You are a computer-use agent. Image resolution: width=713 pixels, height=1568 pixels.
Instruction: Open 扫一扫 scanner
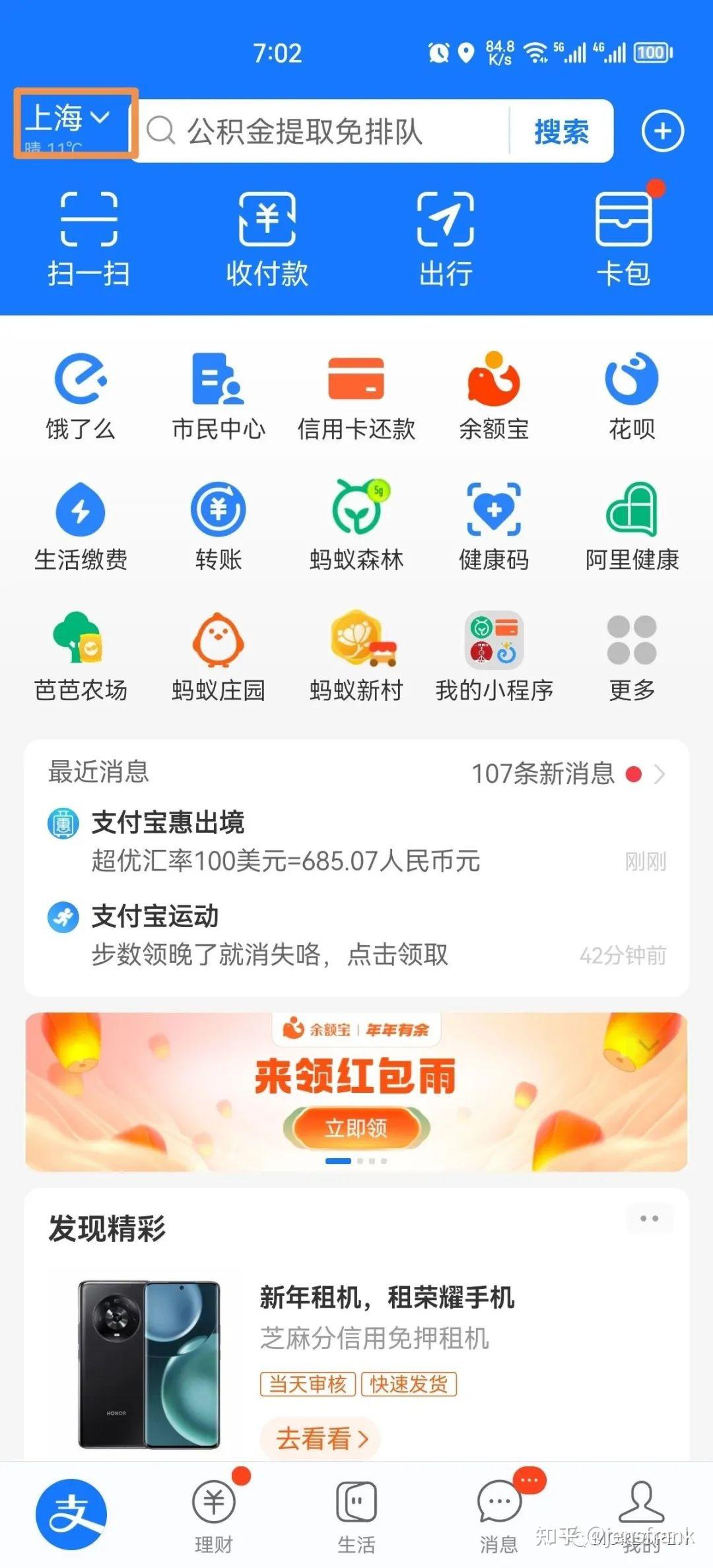[88, 238]
